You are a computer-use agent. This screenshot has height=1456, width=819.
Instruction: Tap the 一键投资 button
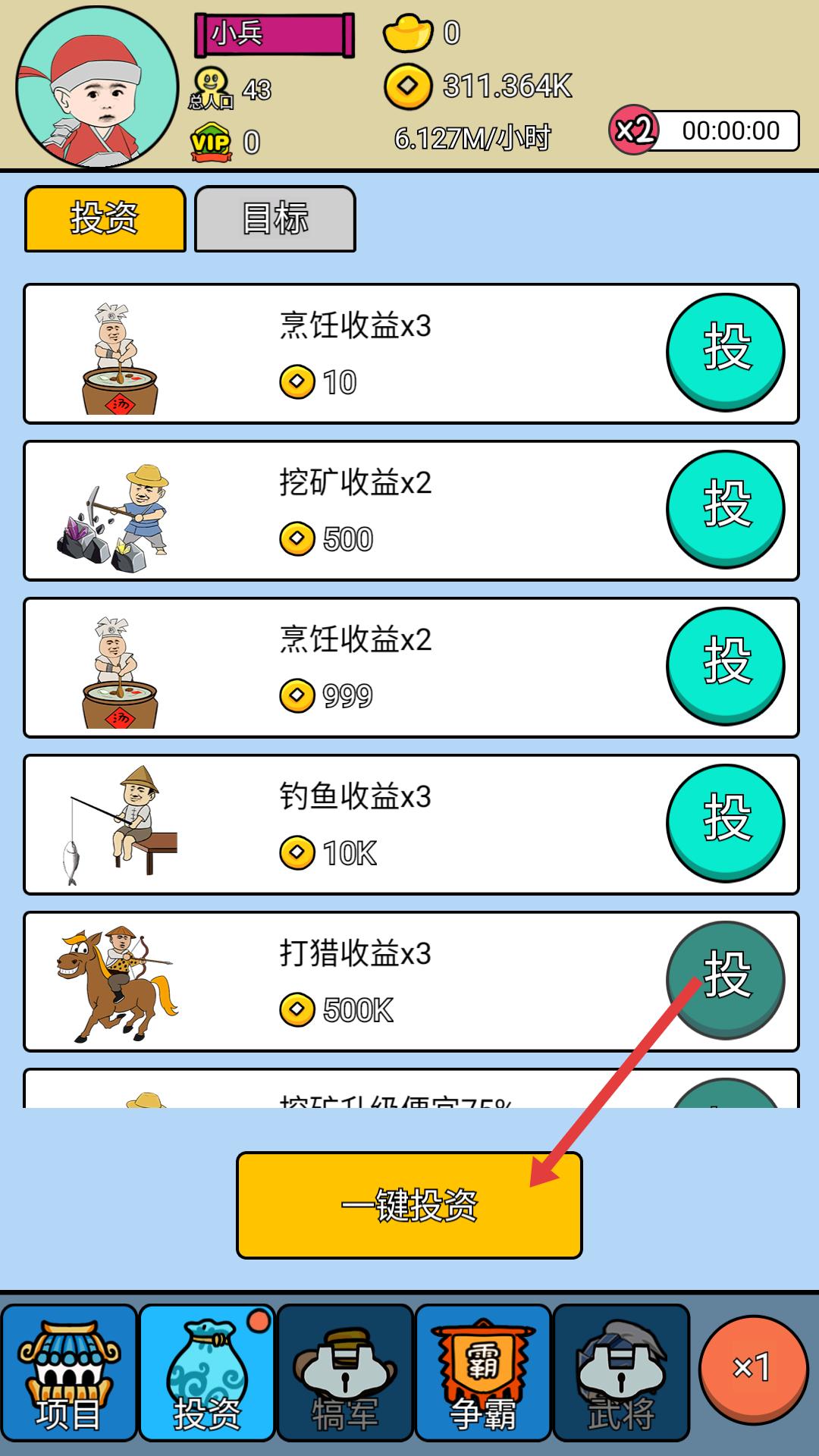click(409, 1205)
